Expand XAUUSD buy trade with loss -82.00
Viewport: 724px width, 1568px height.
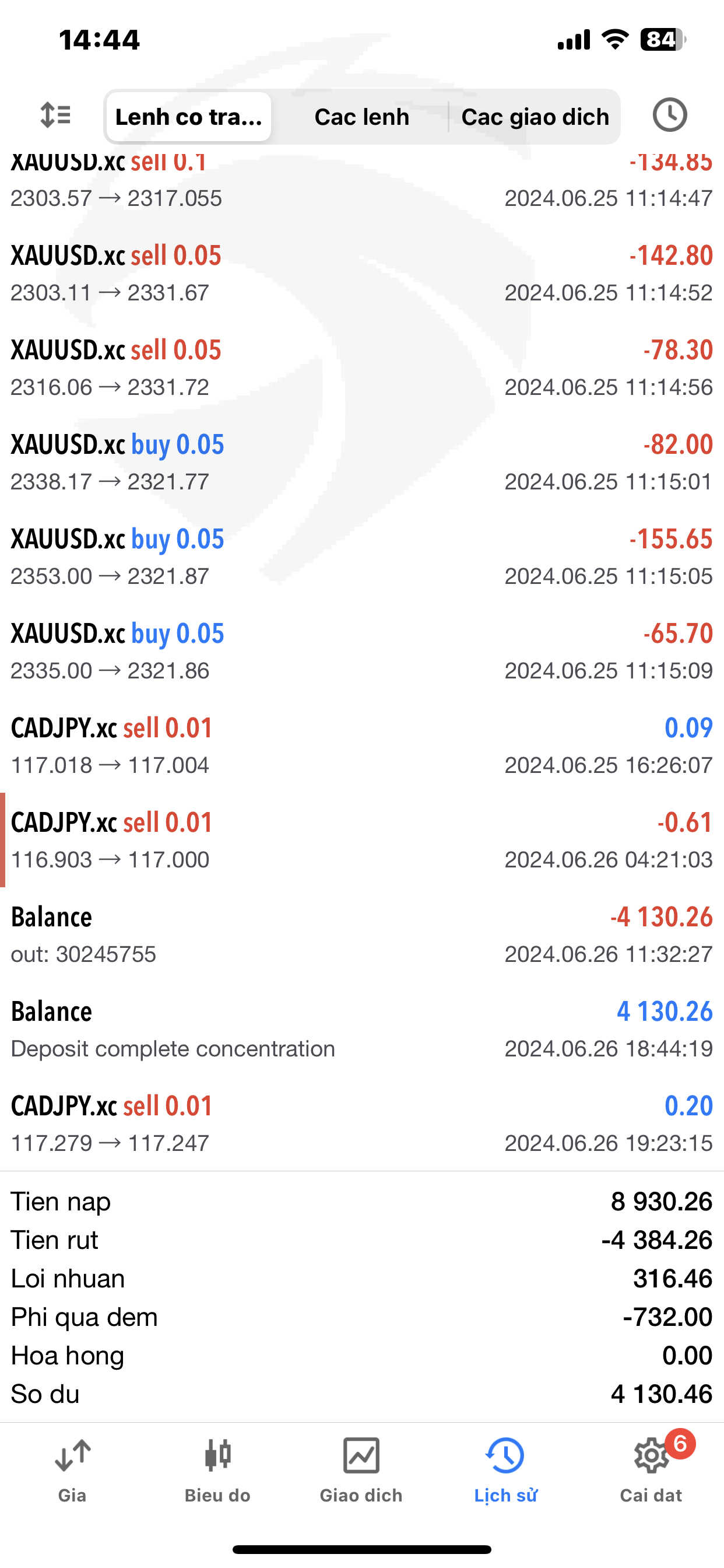[362, 463]
